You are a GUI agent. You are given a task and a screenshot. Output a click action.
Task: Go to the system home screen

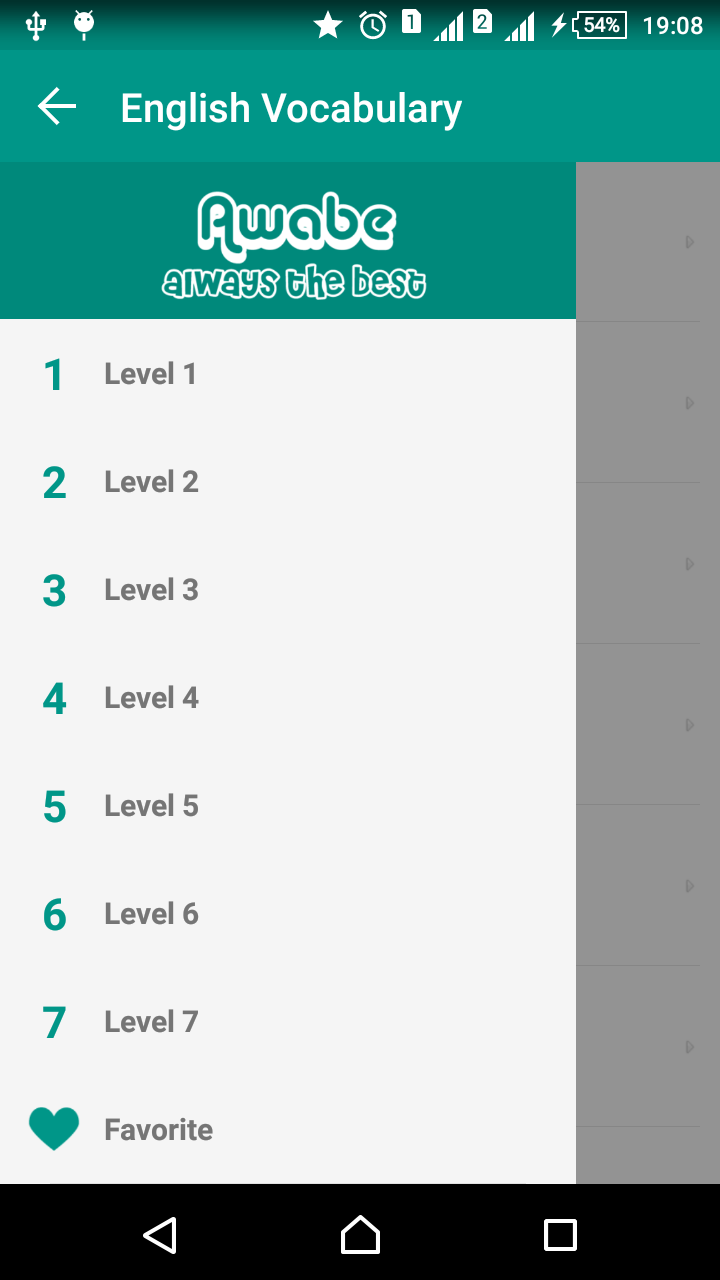coord(360,1235)
